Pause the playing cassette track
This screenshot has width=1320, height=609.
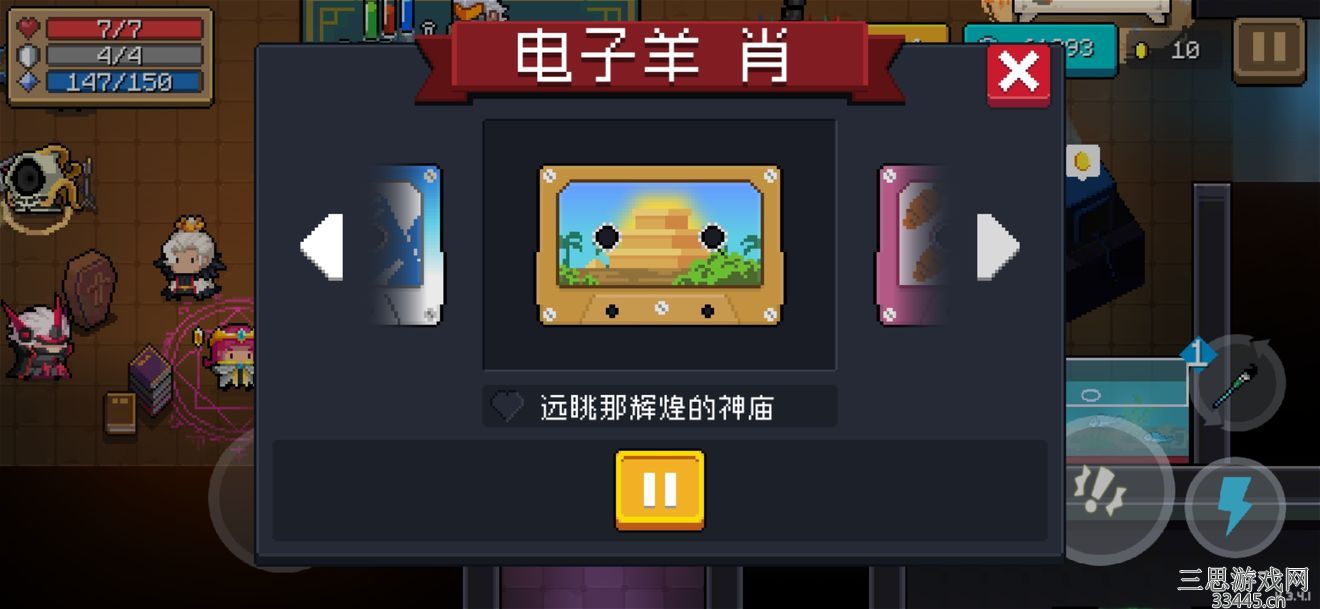tap(659, 490)
